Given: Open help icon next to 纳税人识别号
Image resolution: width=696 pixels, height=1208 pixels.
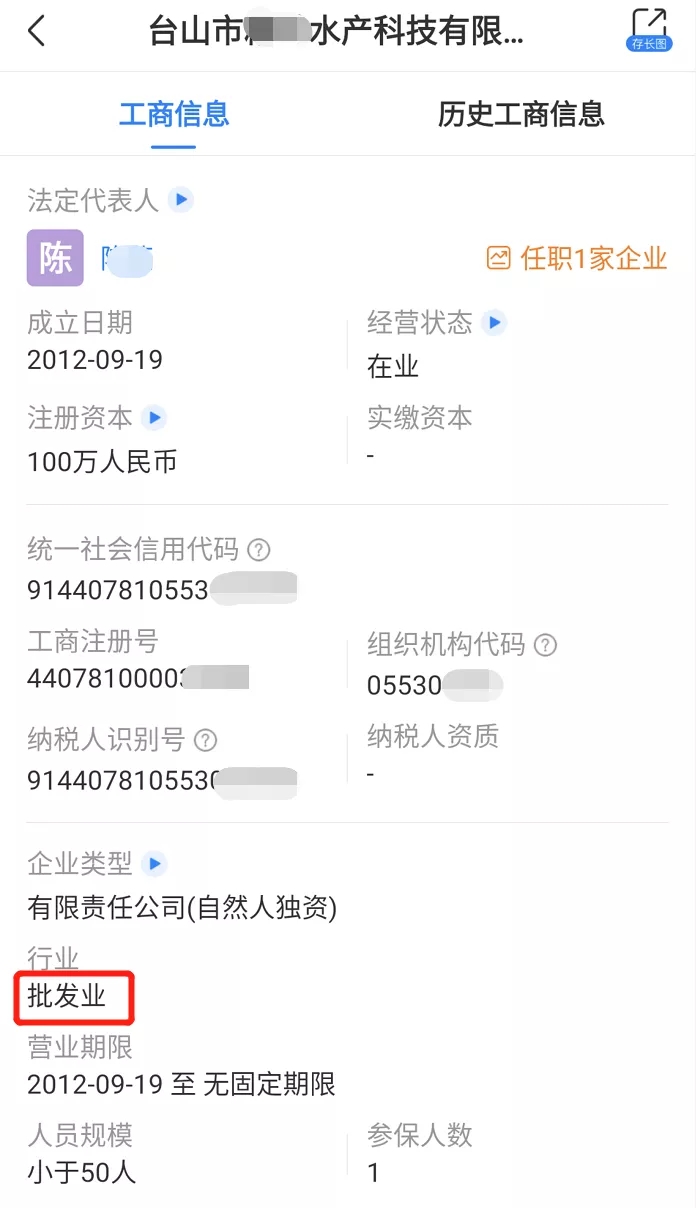Looking at the screenshot, I should (x=205, y=740).
